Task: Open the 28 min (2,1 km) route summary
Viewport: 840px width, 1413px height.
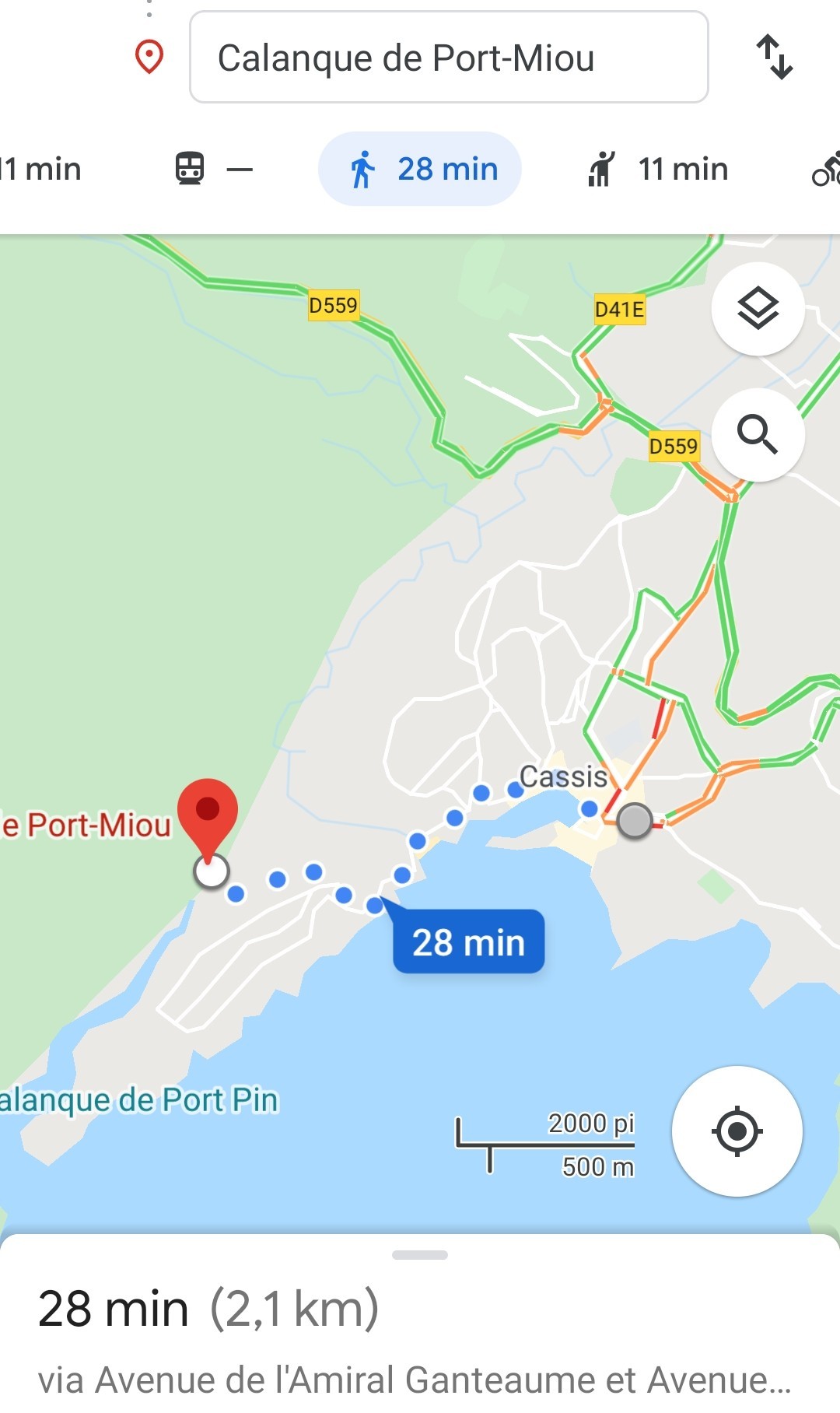Action: (208, 1309)
